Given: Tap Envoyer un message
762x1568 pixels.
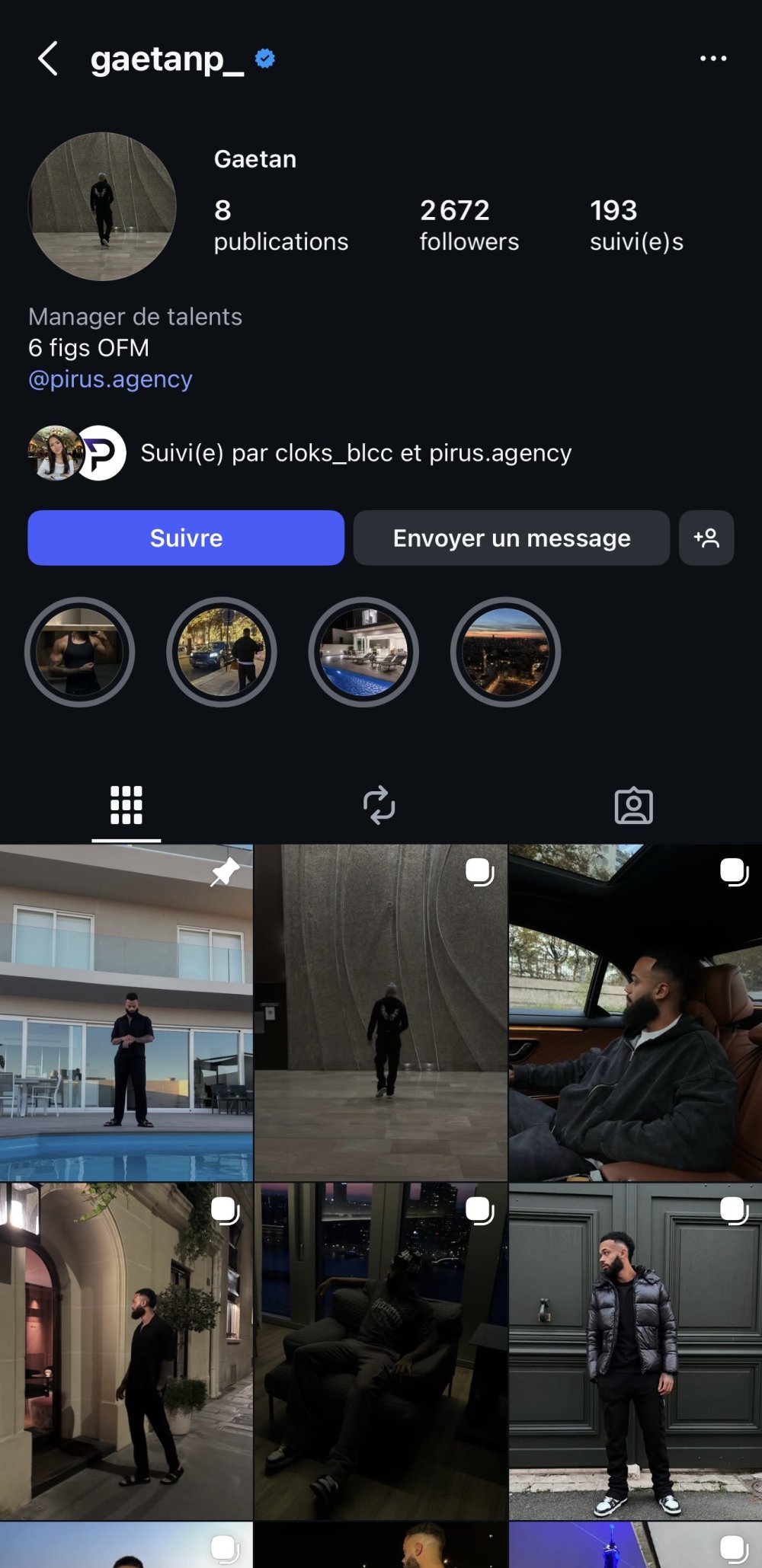Looking at the screenshot, I should pyautogui.click(x=511, y=538).
